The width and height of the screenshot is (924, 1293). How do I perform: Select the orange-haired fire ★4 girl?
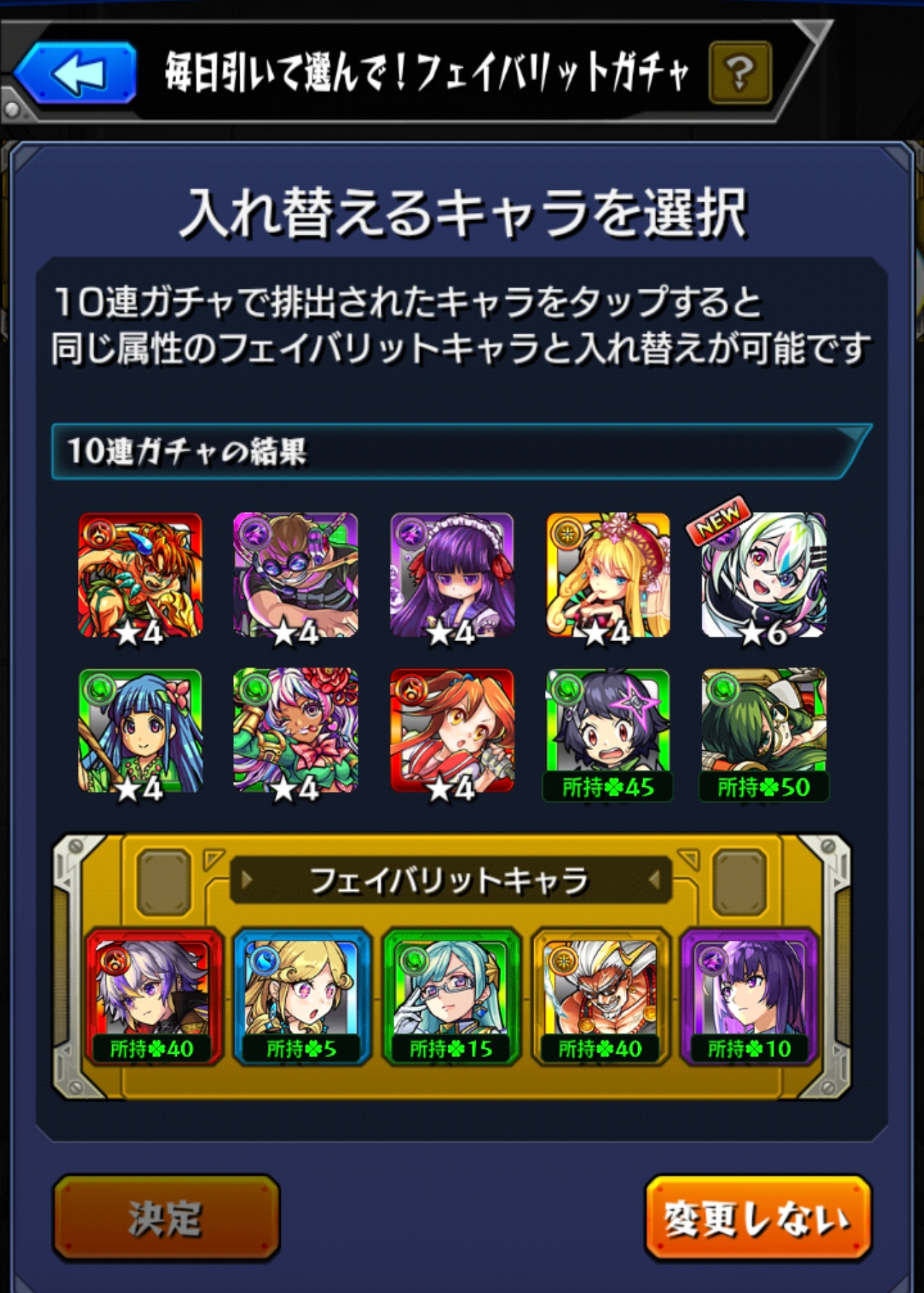click(452, 731)
